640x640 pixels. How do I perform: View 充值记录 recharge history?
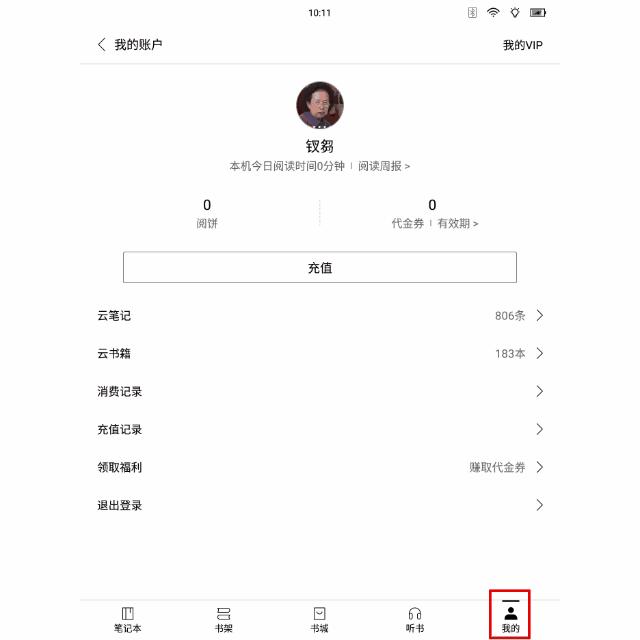pyautogui.click(x=320, y=430)
